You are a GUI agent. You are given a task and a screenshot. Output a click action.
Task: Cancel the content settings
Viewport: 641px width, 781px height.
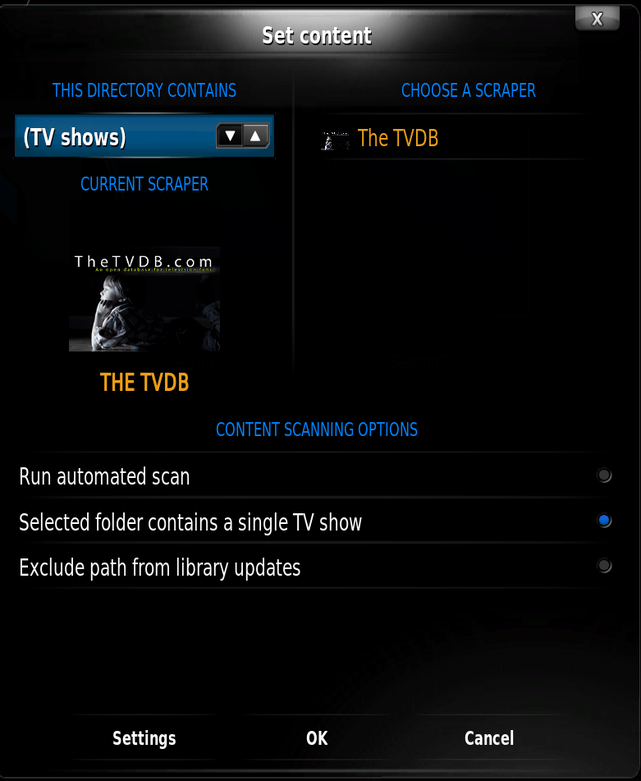[x=489, y=738]
